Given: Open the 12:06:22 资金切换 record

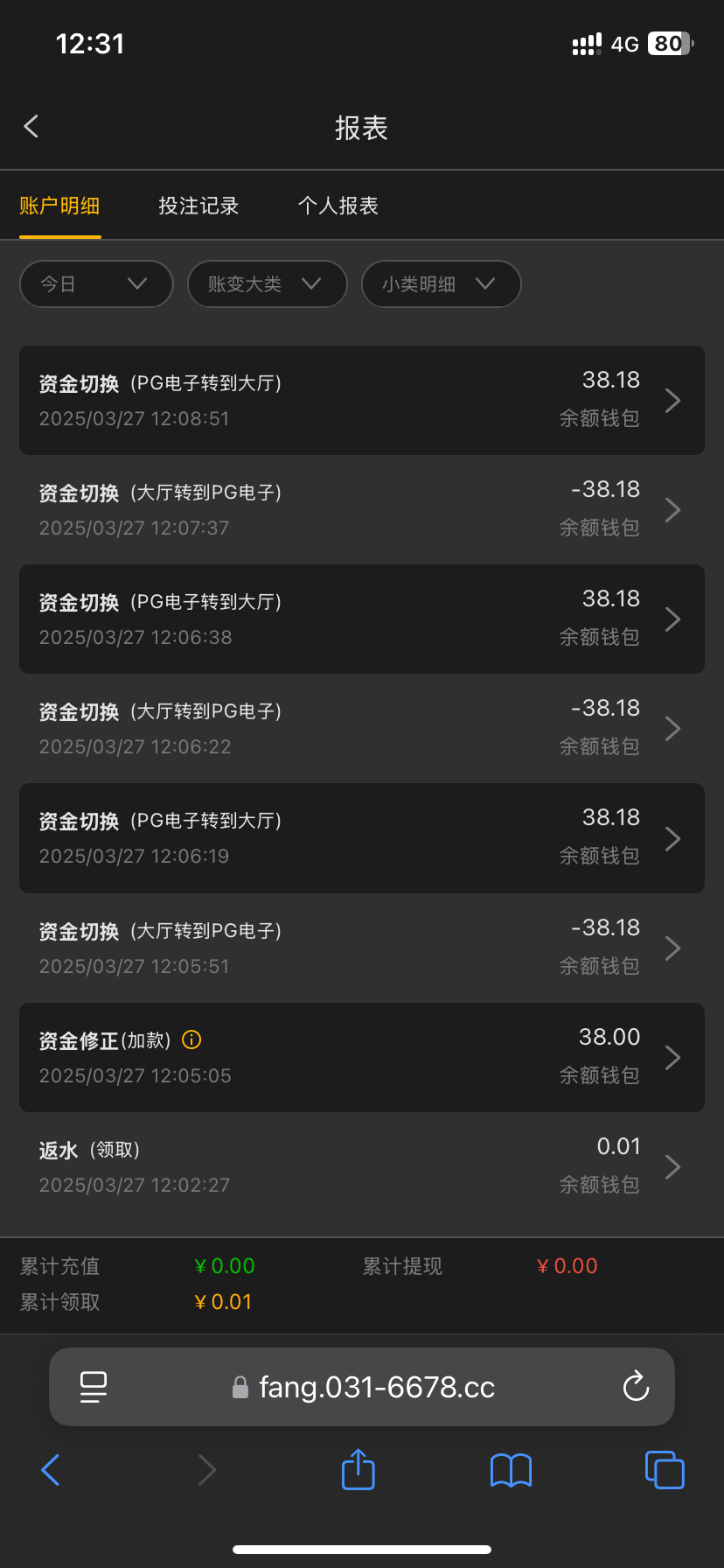Looking at the screenshot, I should click(x=362, y=728).
